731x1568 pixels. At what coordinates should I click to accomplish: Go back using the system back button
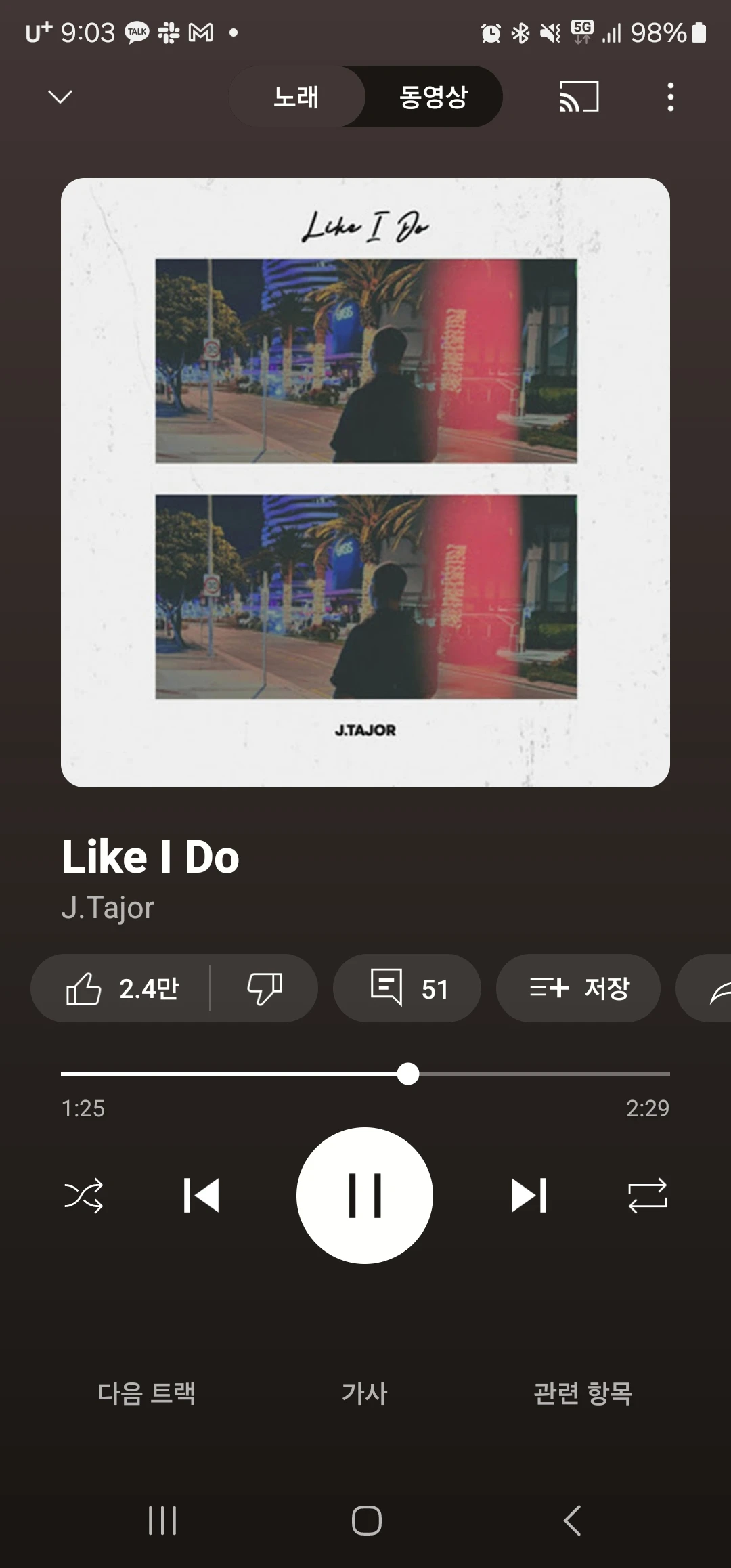pyautogui.click(x=572, y=1521)
